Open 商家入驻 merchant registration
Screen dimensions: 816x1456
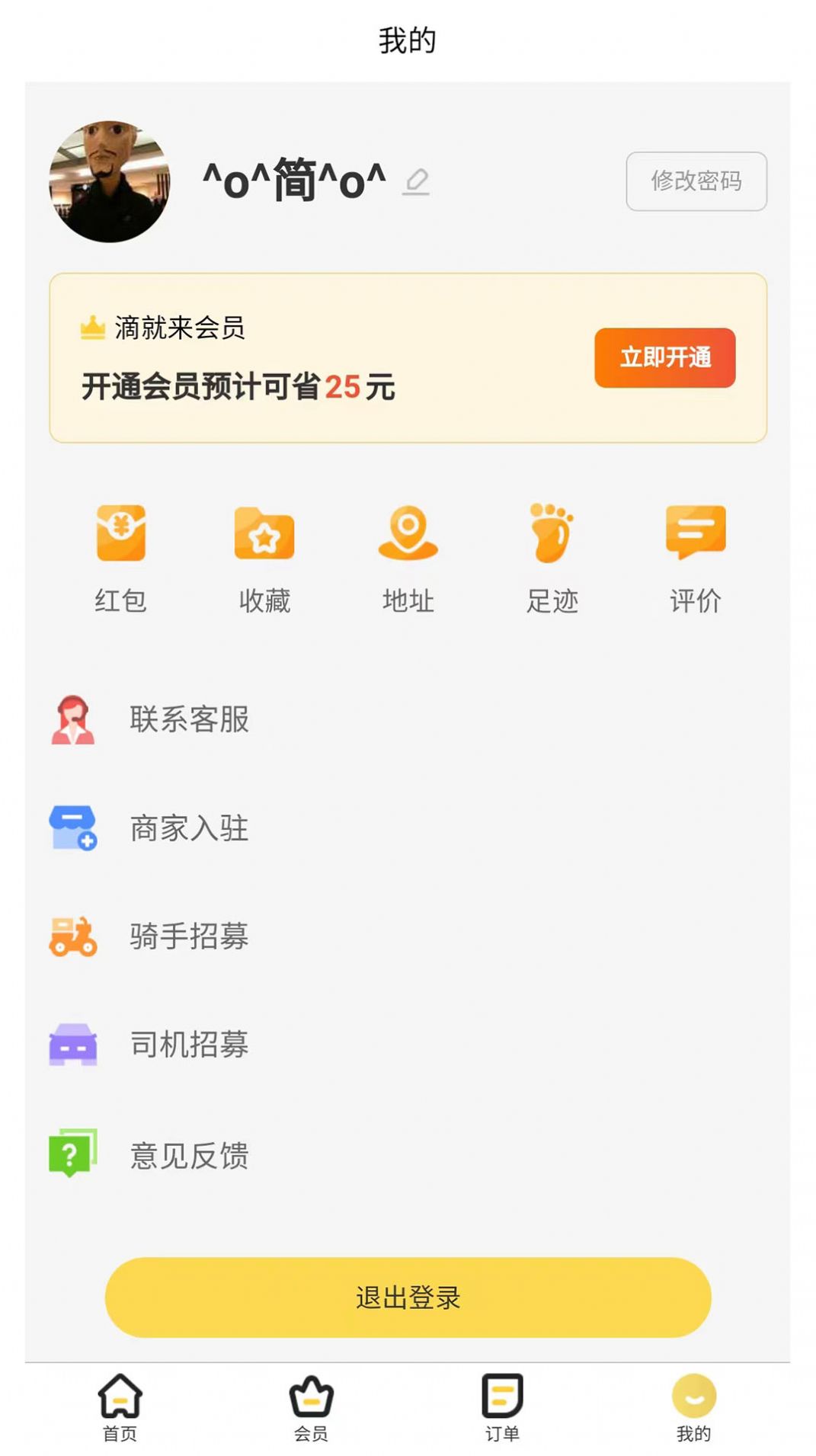click(x=189, y=828)
